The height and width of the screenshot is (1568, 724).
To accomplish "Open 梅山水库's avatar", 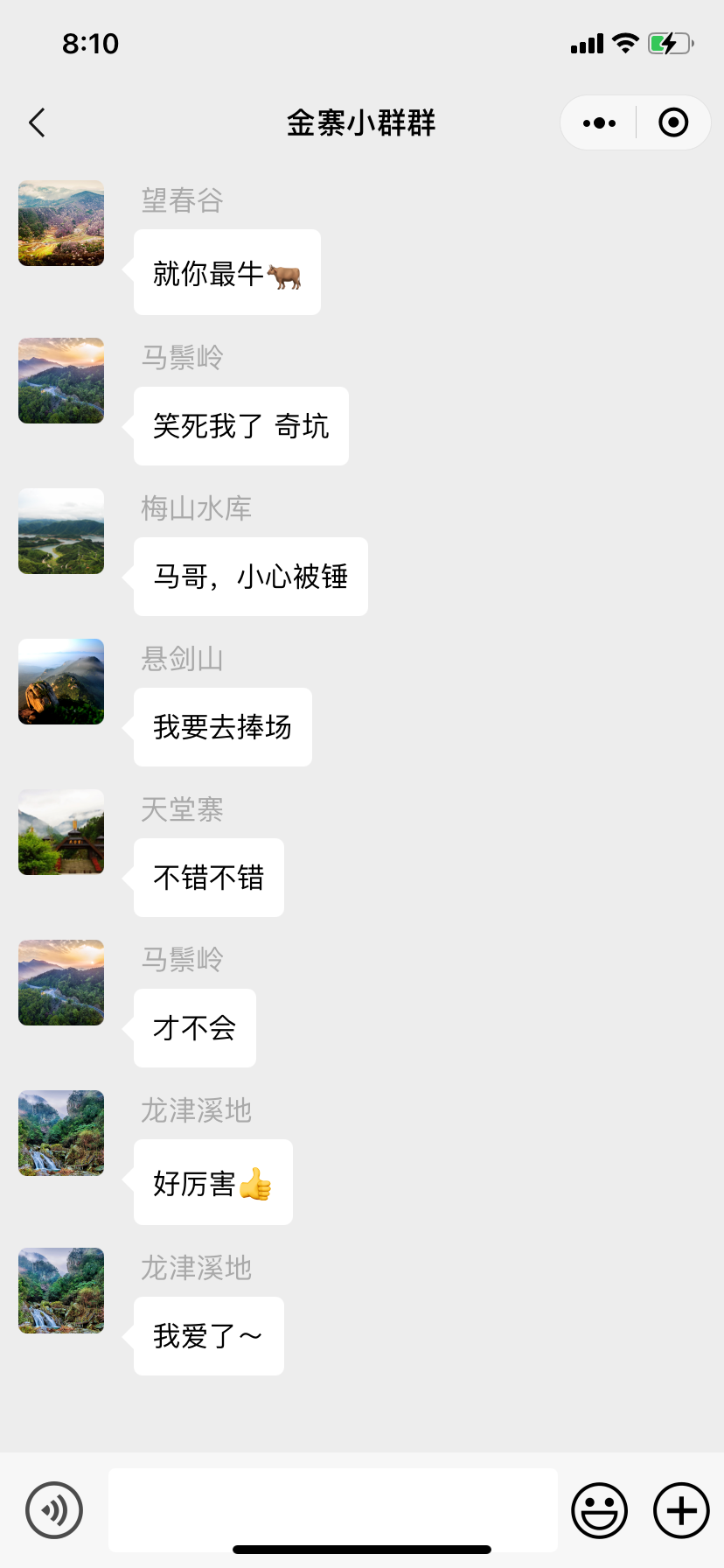I will [x=61, y=531].
